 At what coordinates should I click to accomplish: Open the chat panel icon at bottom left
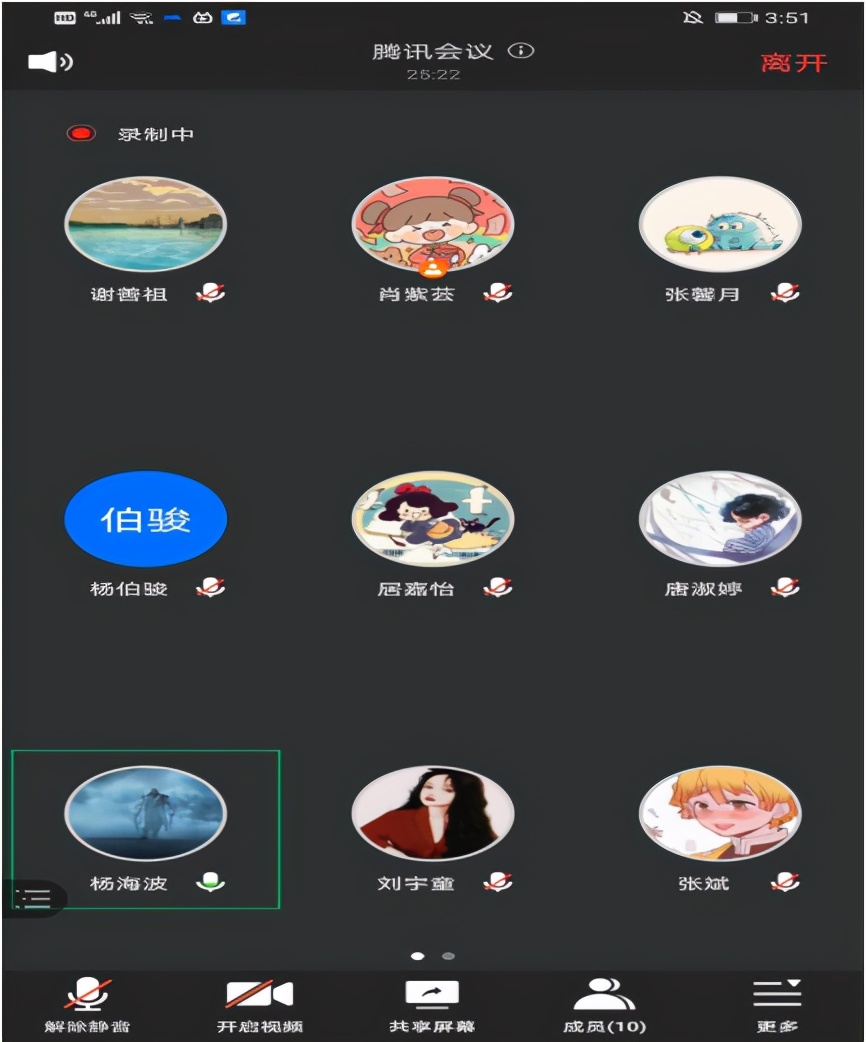(34, 898)
